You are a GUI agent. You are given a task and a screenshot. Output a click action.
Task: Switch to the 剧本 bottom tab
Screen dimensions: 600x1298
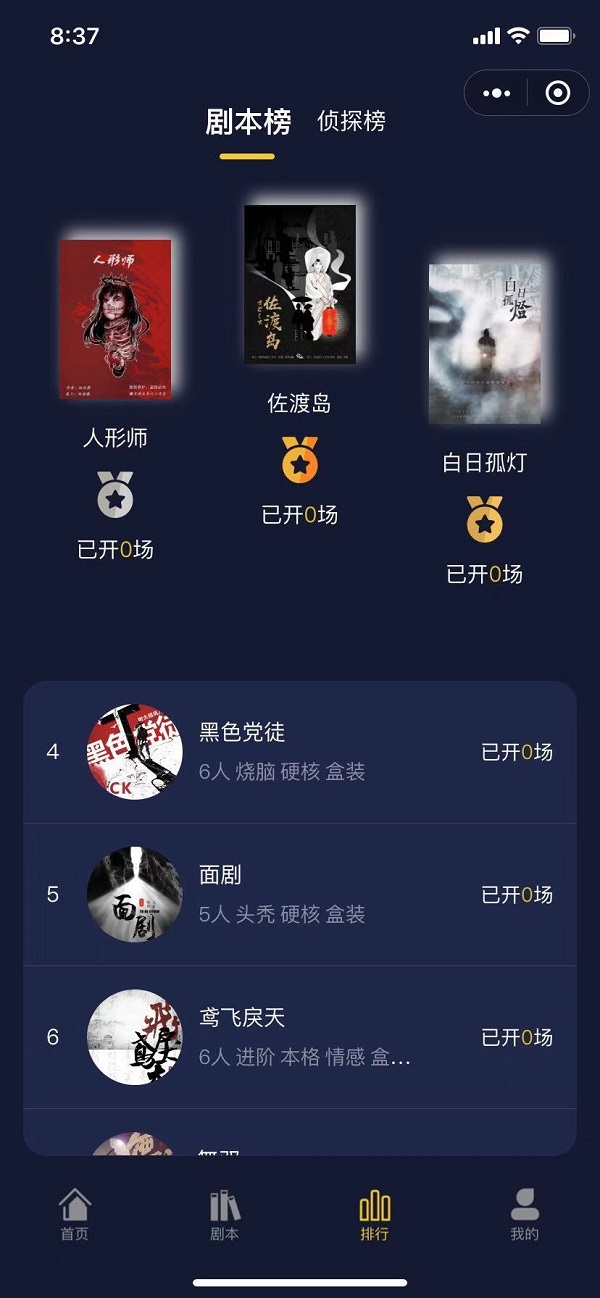pos(225,1215)
